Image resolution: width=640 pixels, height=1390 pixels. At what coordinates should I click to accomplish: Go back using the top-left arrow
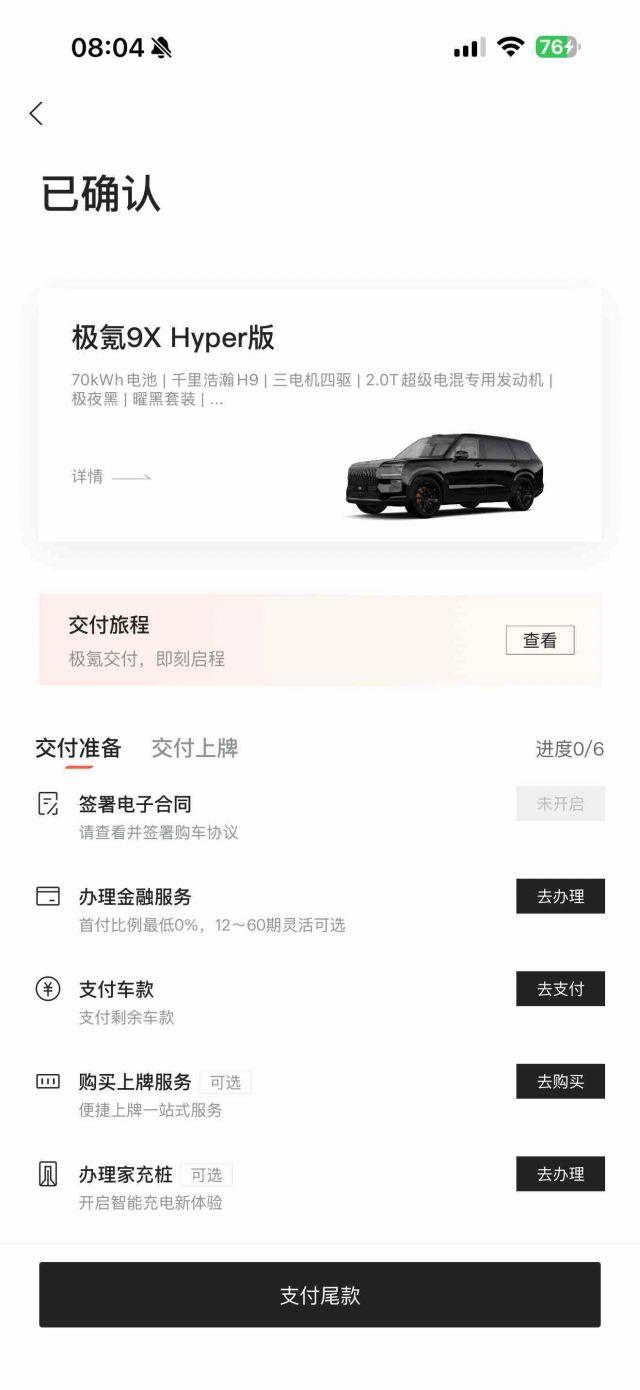[x=36, y=114]
